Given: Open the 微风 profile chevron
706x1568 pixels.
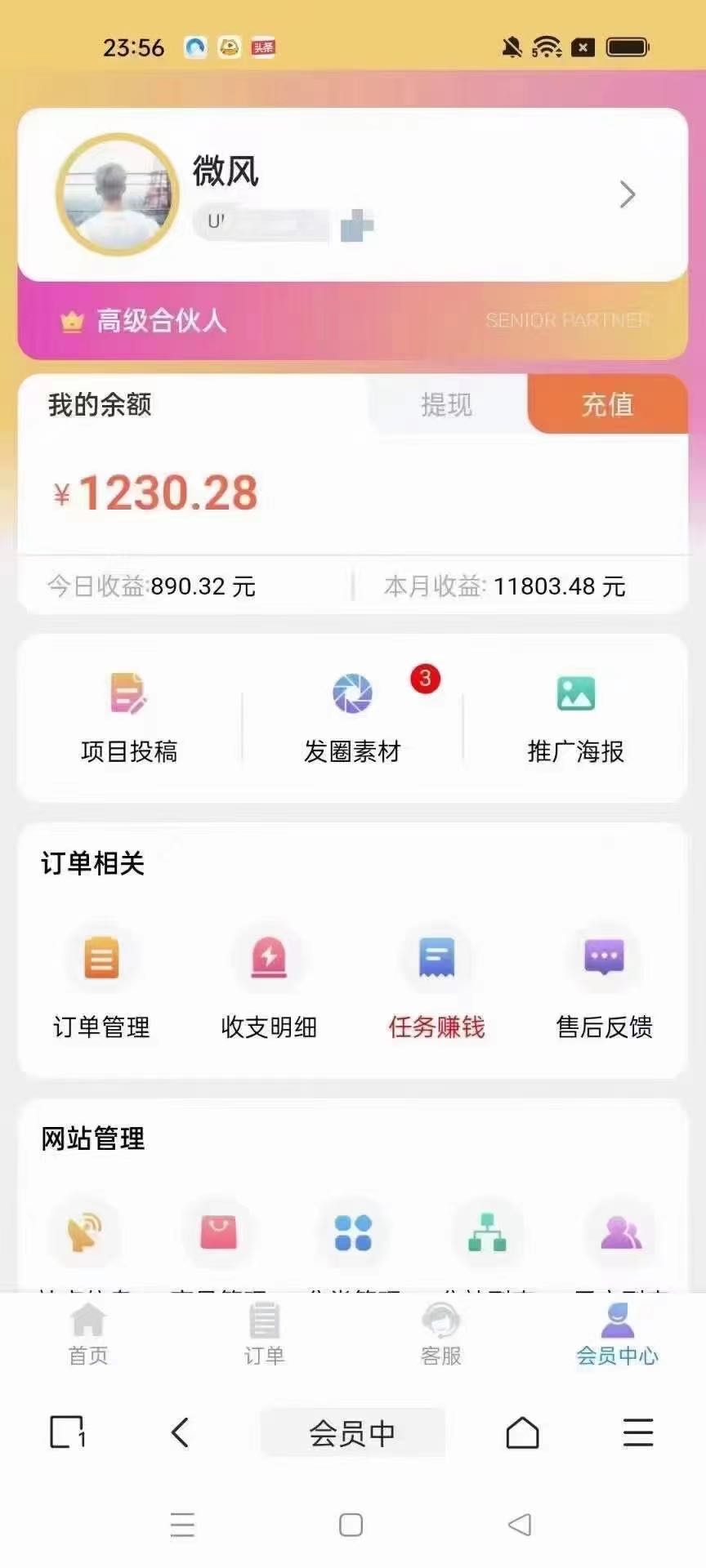Looking at the screenshot, I should coord(627,194).
